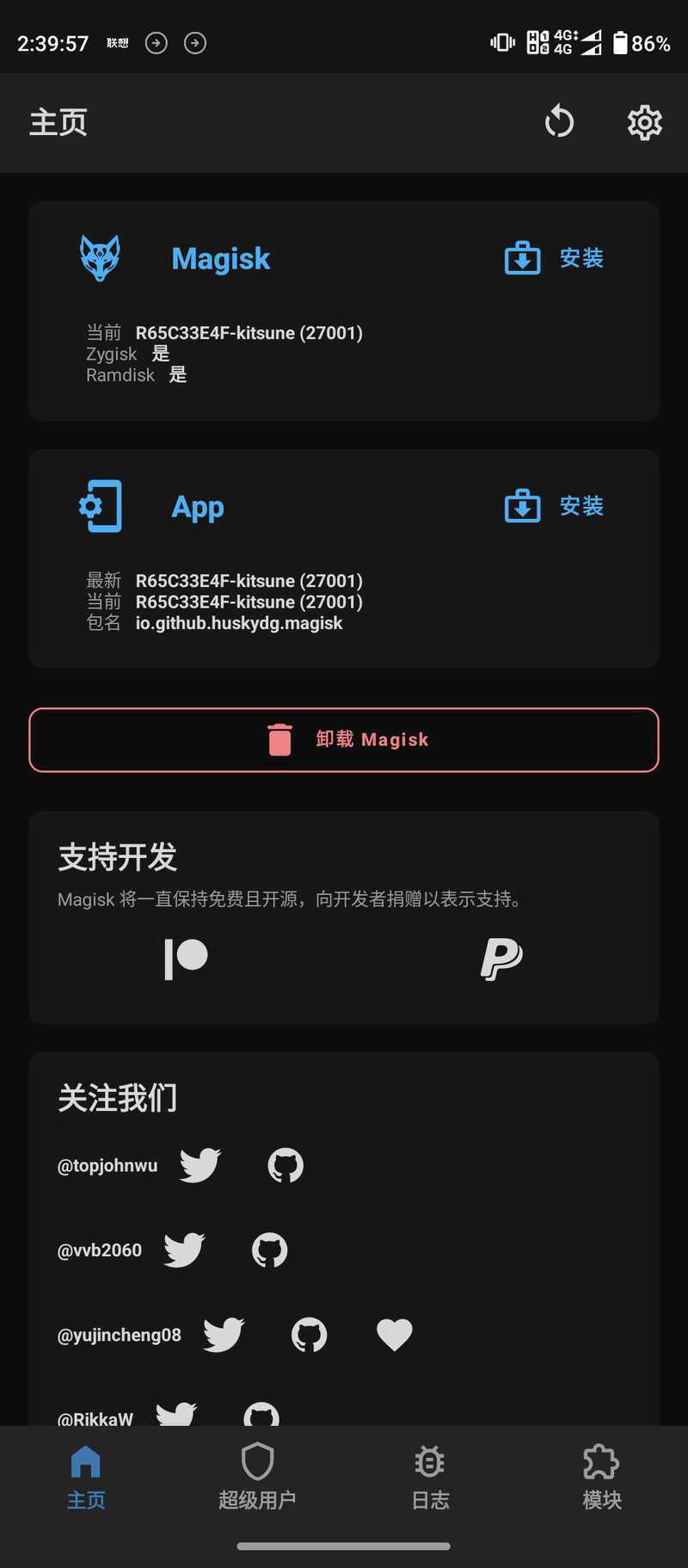
Task: Open the PayPal donation link
Action: point(501,959)
